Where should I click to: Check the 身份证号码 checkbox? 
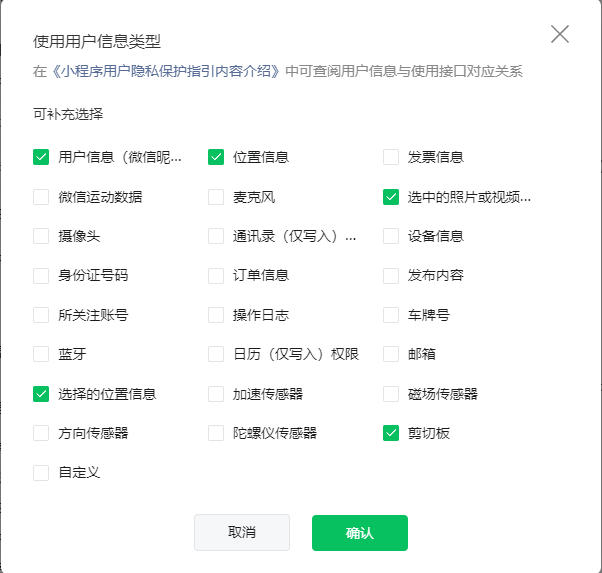coord(41,275)
